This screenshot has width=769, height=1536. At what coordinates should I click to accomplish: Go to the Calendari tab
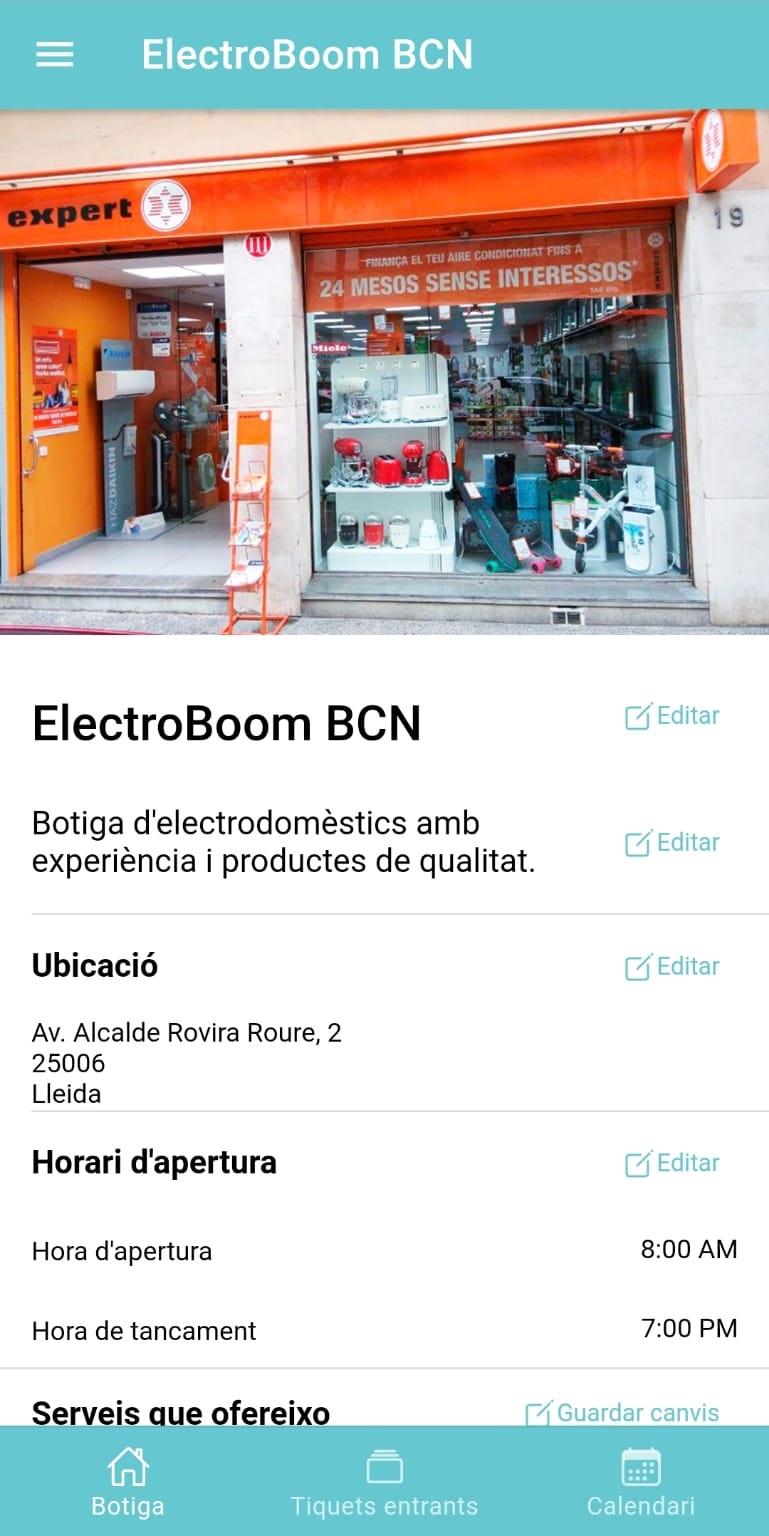(x=640, y=1483)
